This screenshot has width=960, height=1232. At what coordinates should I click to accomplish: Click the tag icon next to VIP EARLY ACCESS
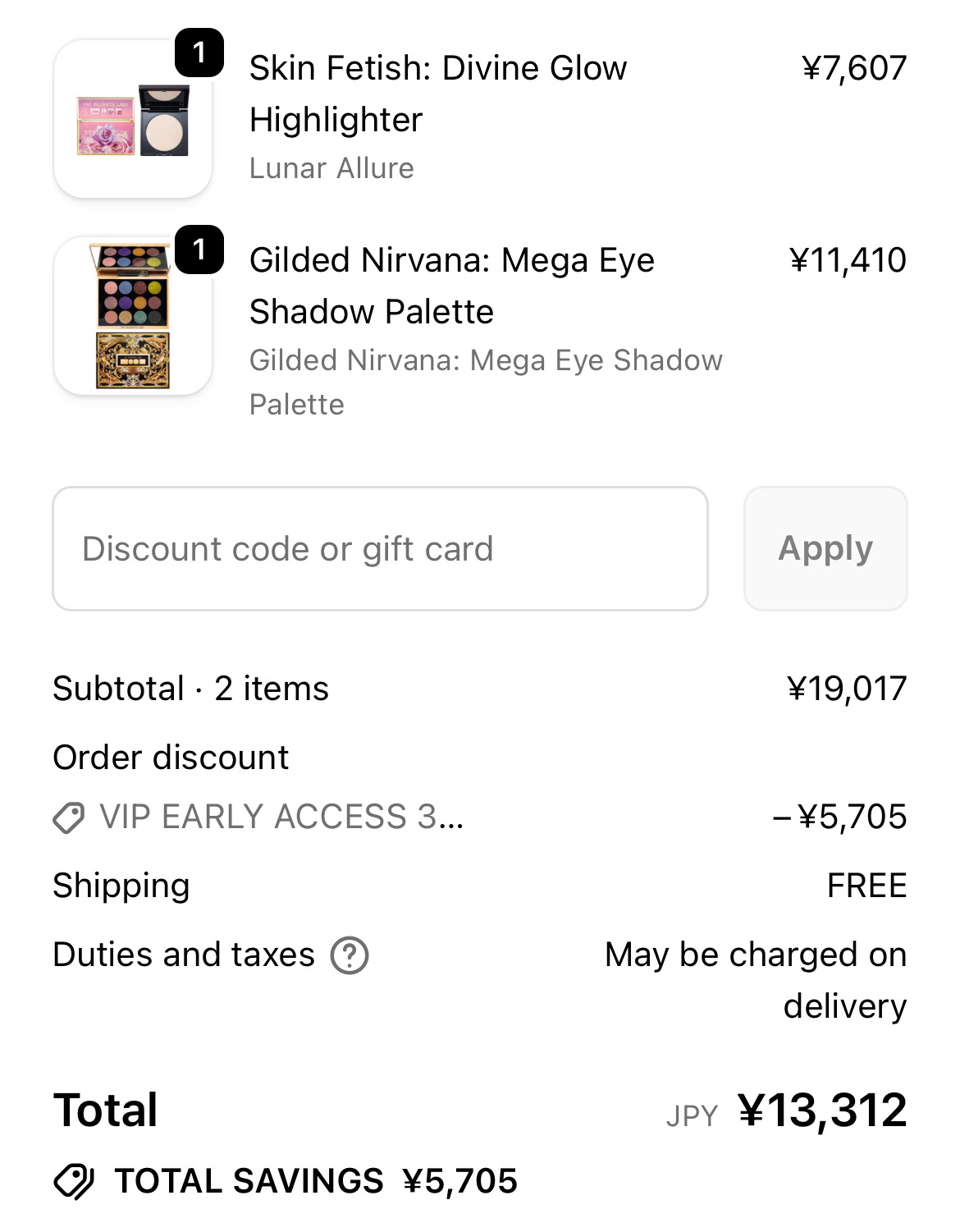pos(70,816)
